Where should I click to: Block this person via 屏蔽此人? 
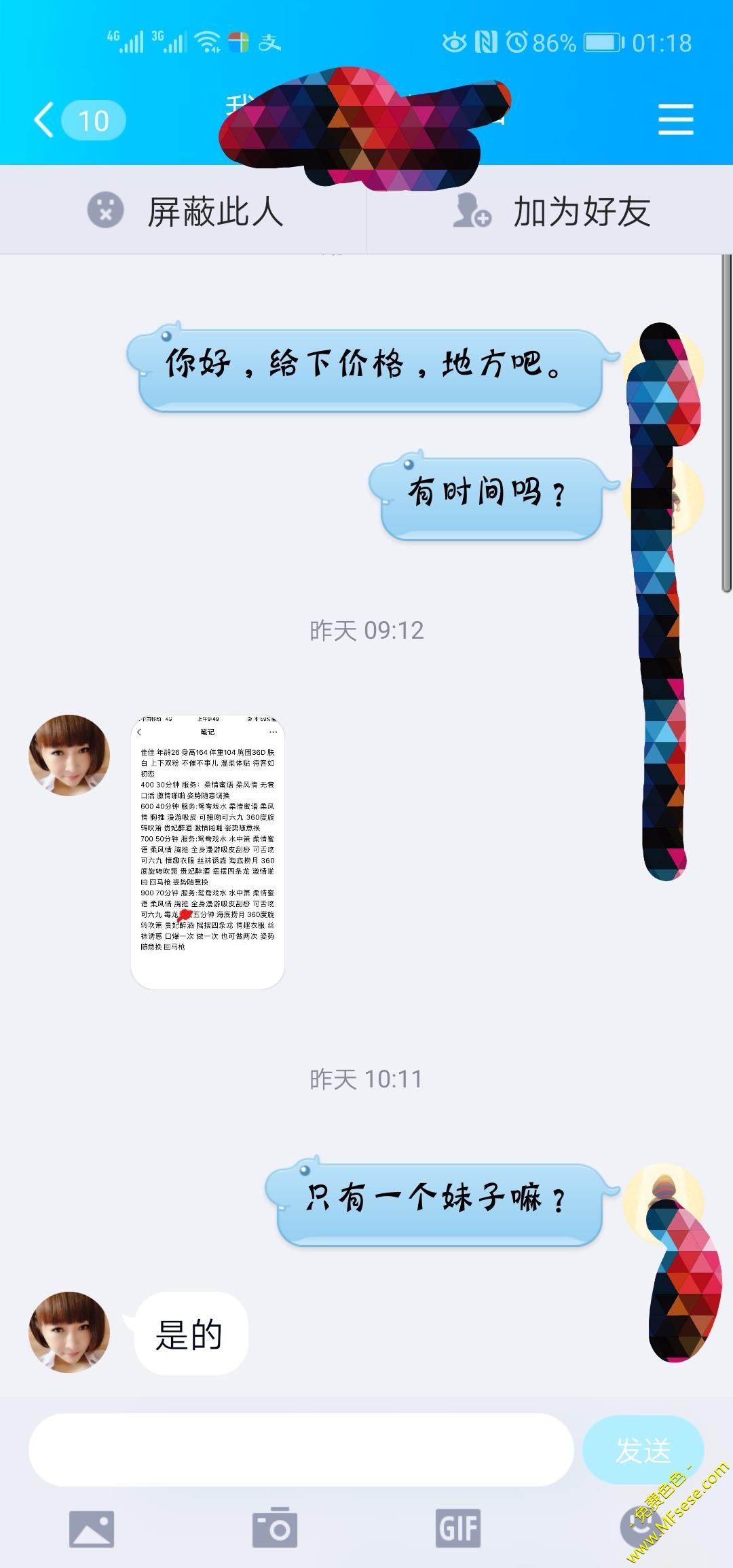click(x=185, y=211)
